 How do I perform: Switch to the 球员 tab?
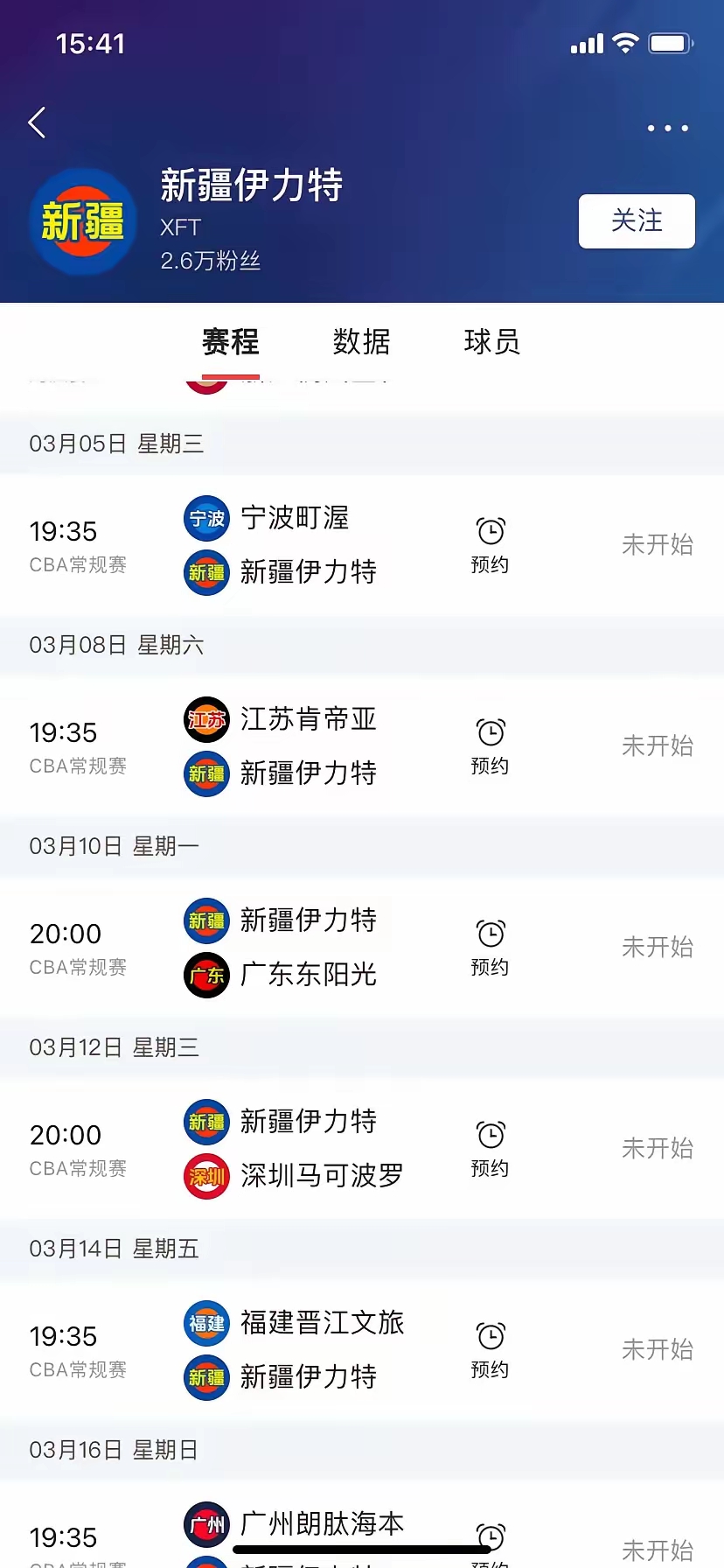[x=492, y=342]
